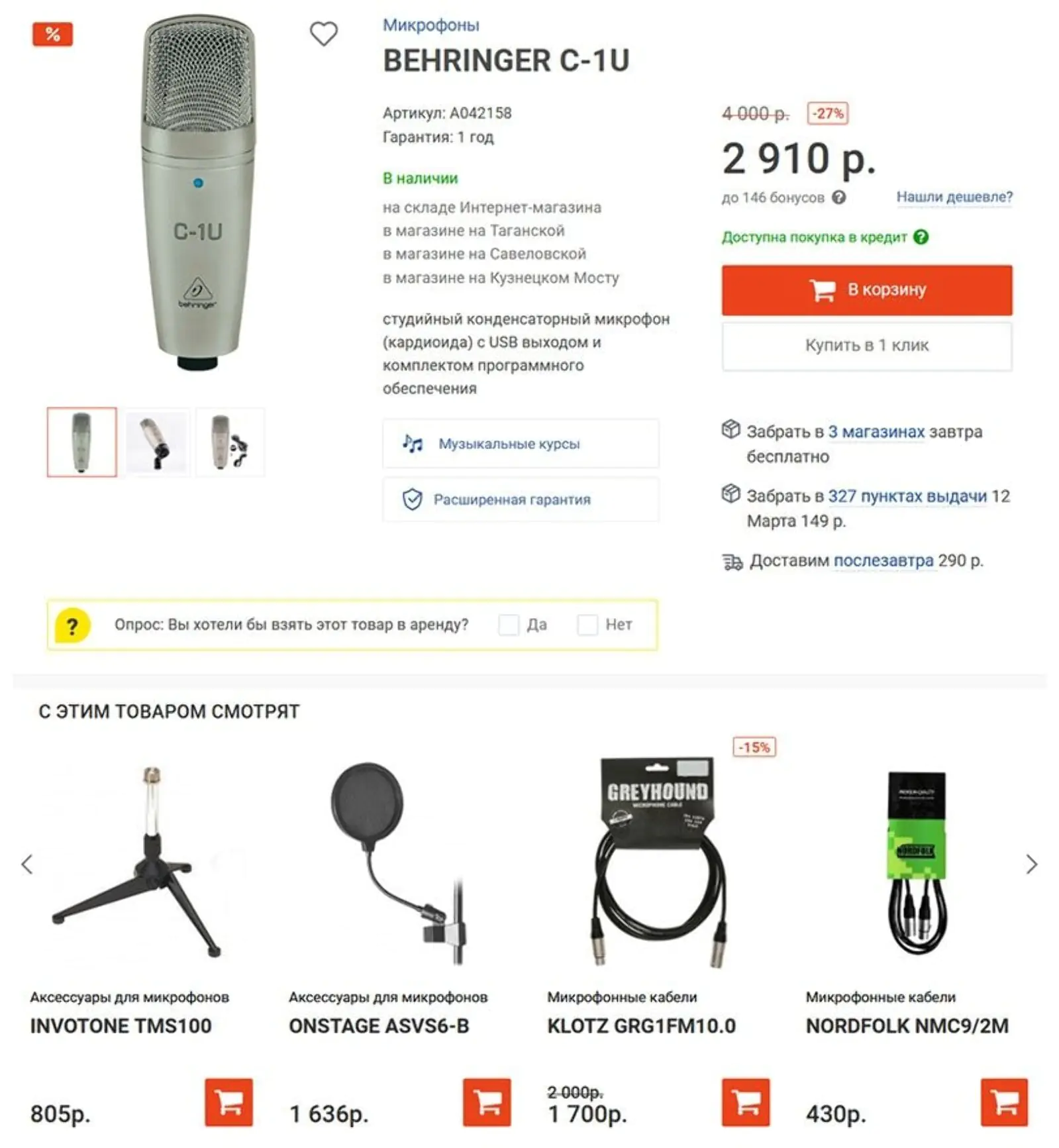This screenshot has width=1059, height=1148.
Task: Add BEHRINGER C-1U to favorites
Action: 323,34
